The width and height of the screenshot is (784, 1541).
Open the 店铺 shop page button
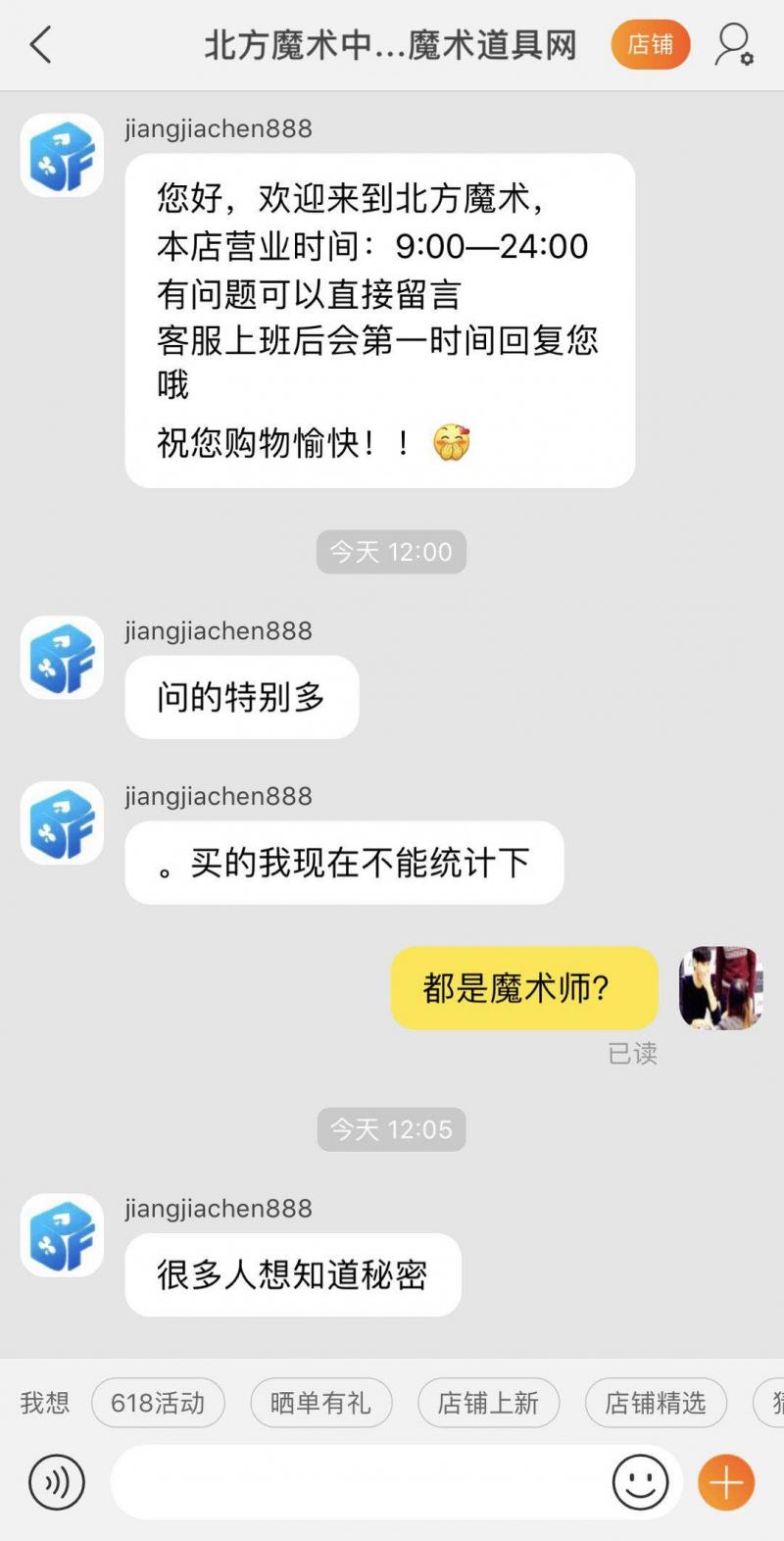point(650,45)
